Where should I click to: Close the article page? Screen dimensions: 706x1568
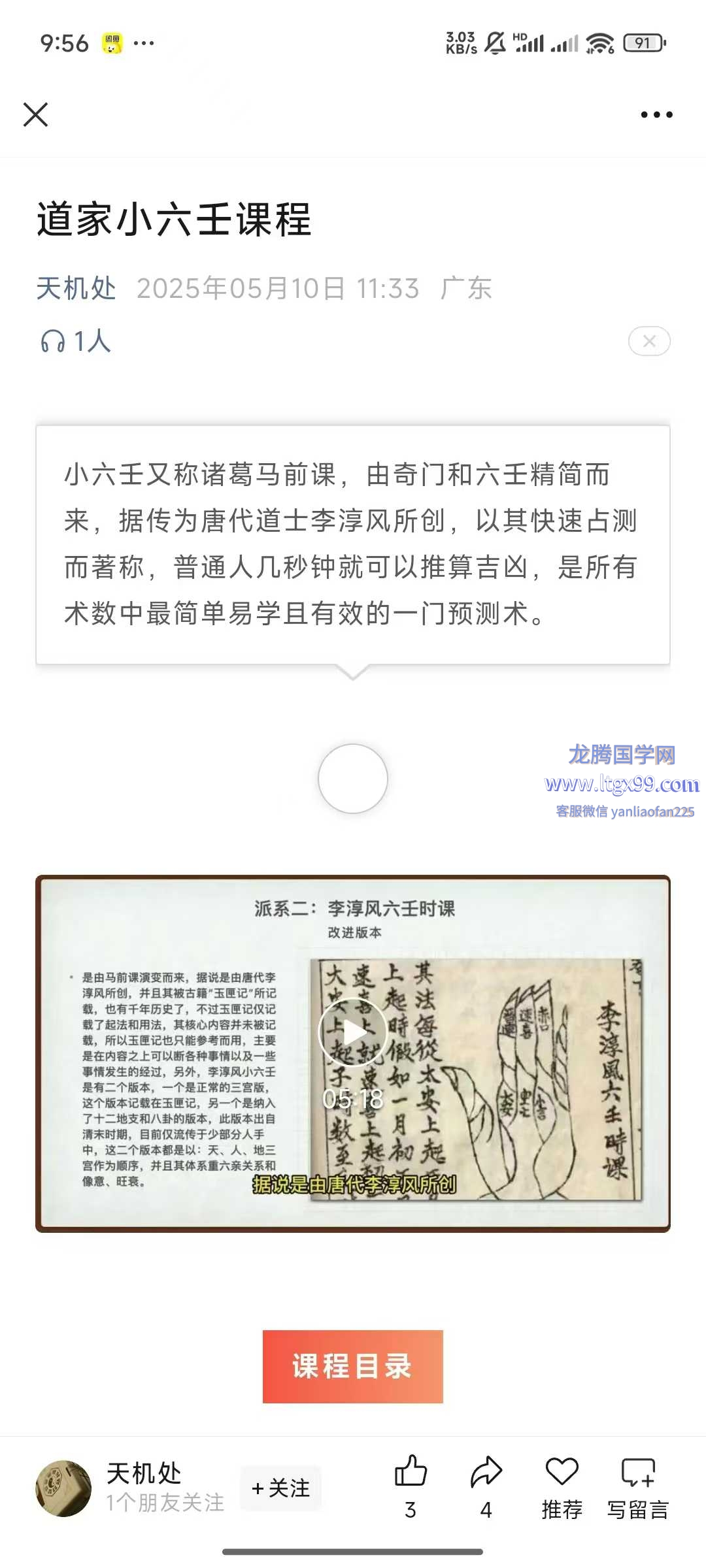pos(36,114)
